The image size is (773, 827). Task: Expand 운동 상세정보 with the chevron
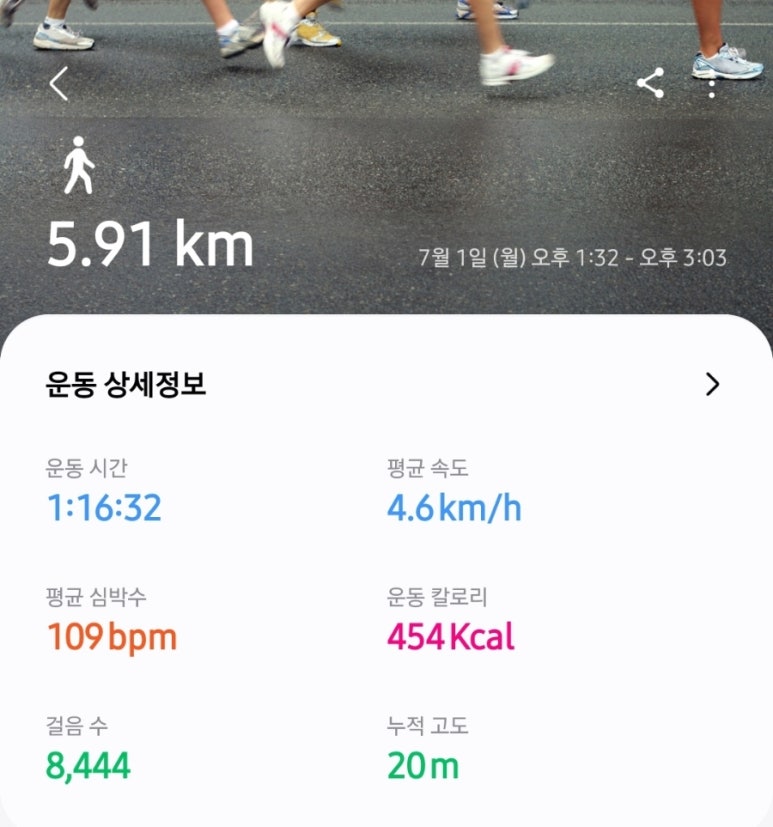pos(712,384)
